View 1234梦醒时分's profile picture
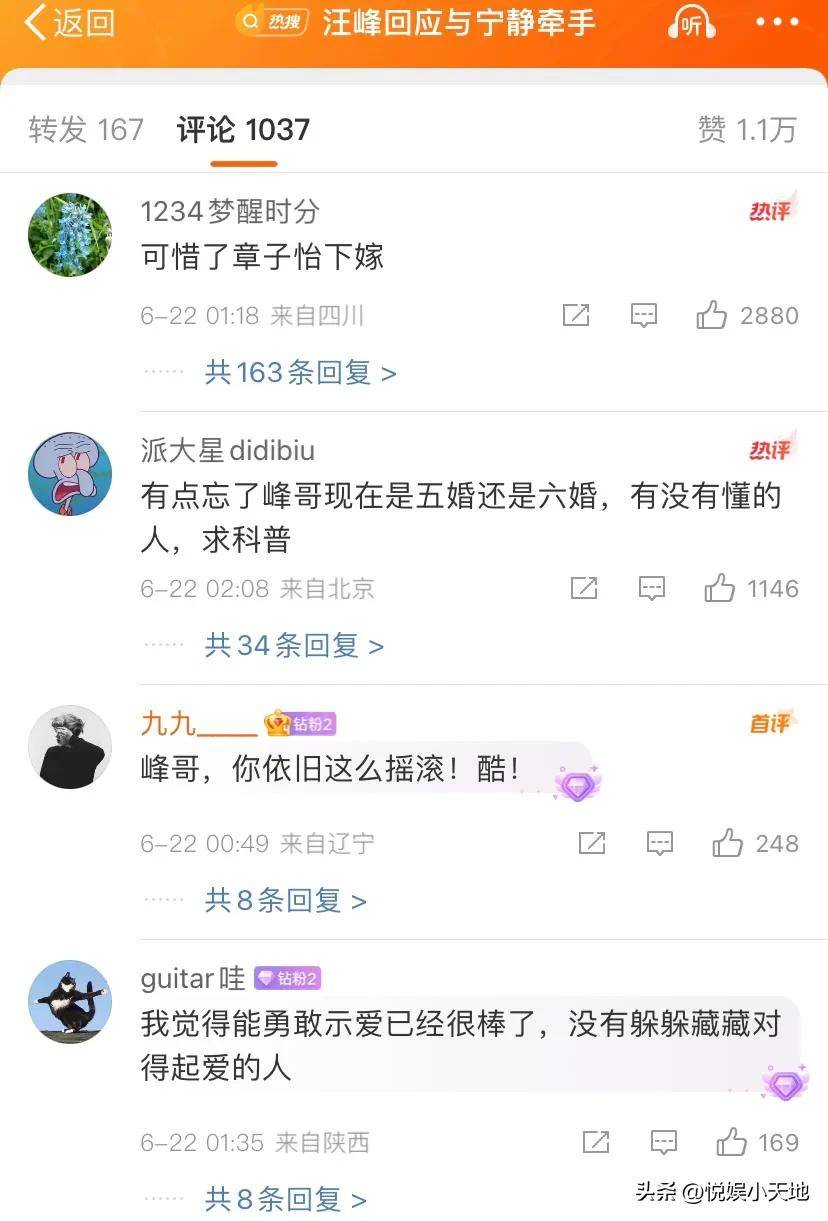828x1221 pixels. pos(69,235)
